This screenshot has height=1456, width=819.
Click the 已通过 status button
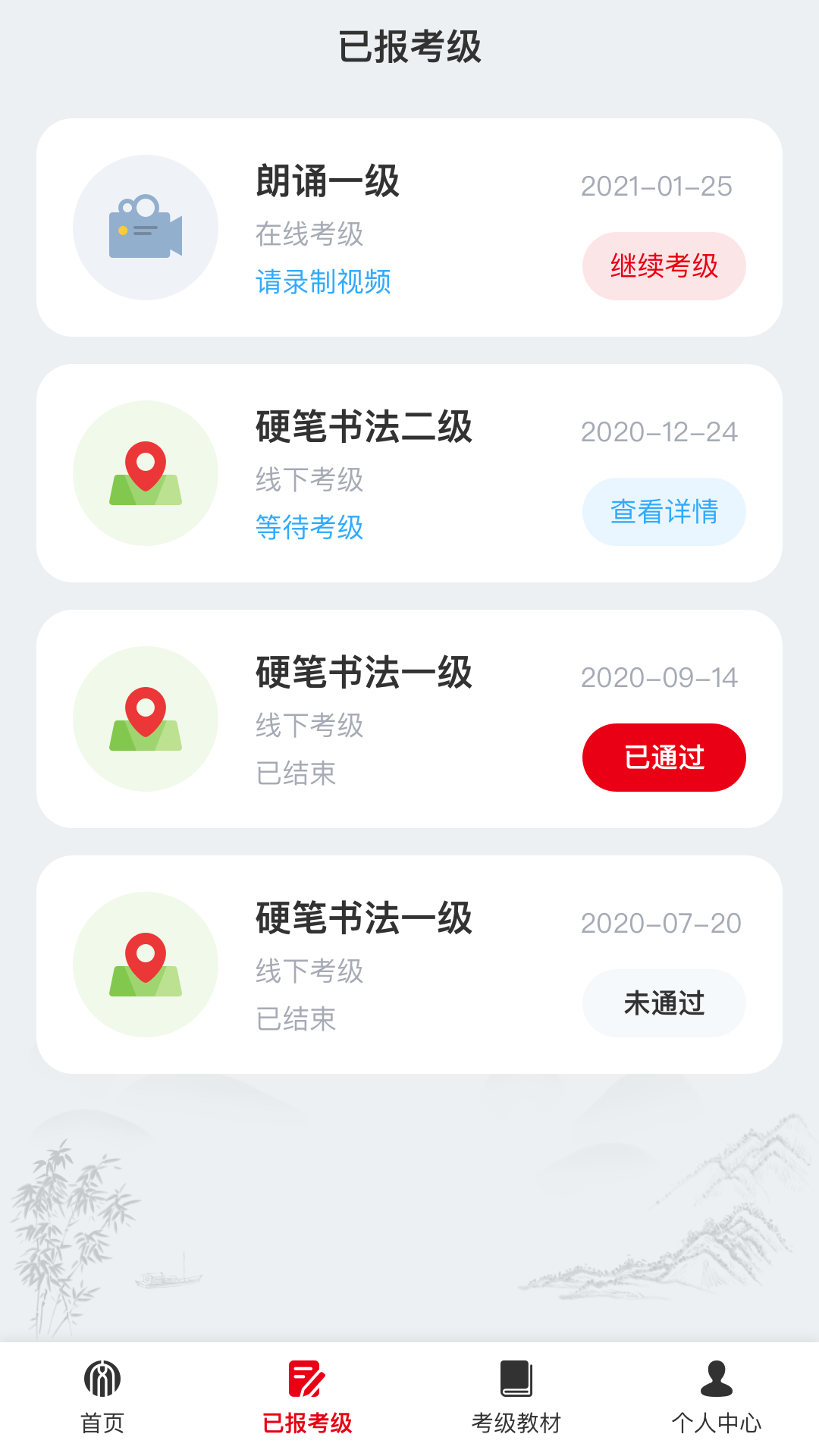664,757
